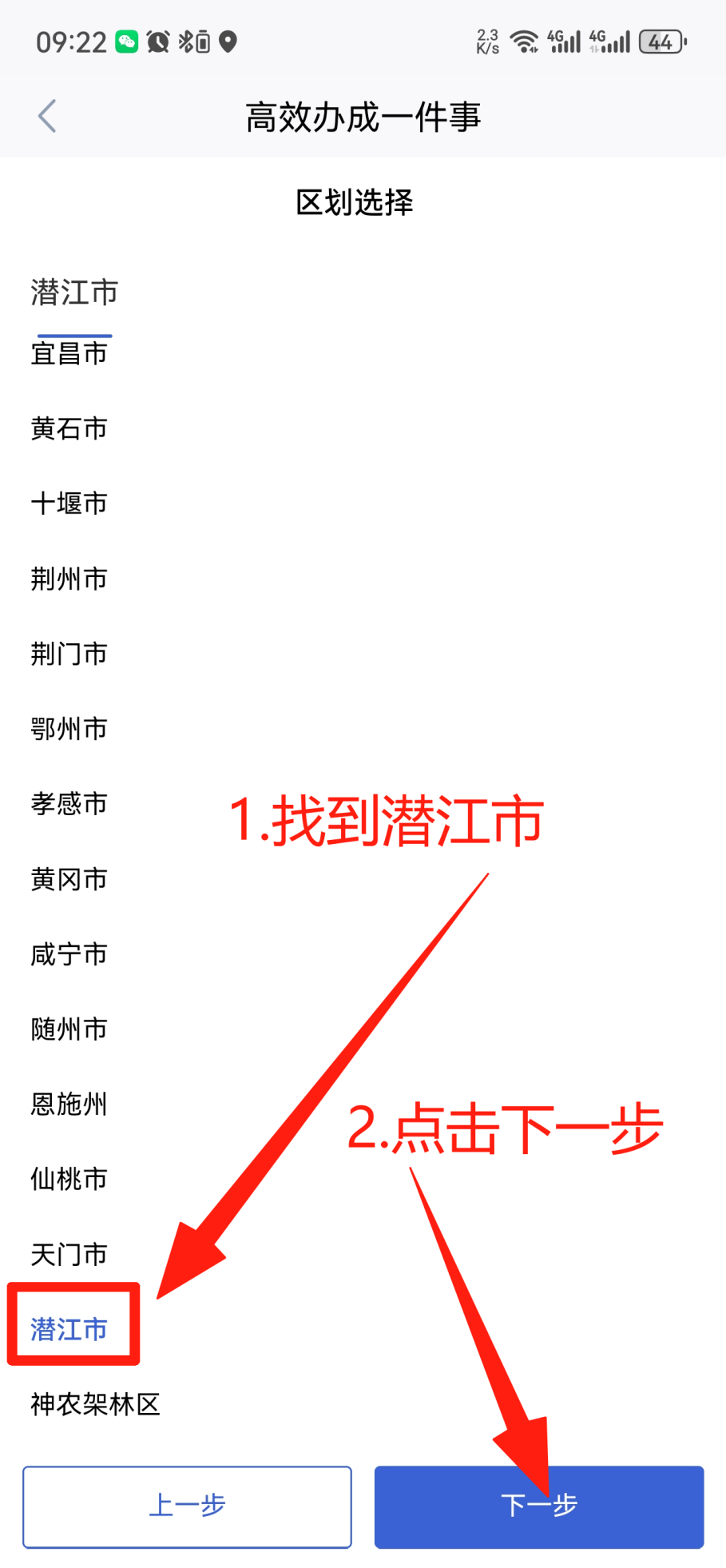Viewport: 726px width, 1568px height.
Task: Choose 黄石市 as the region
Action: [x=69, y=429]
